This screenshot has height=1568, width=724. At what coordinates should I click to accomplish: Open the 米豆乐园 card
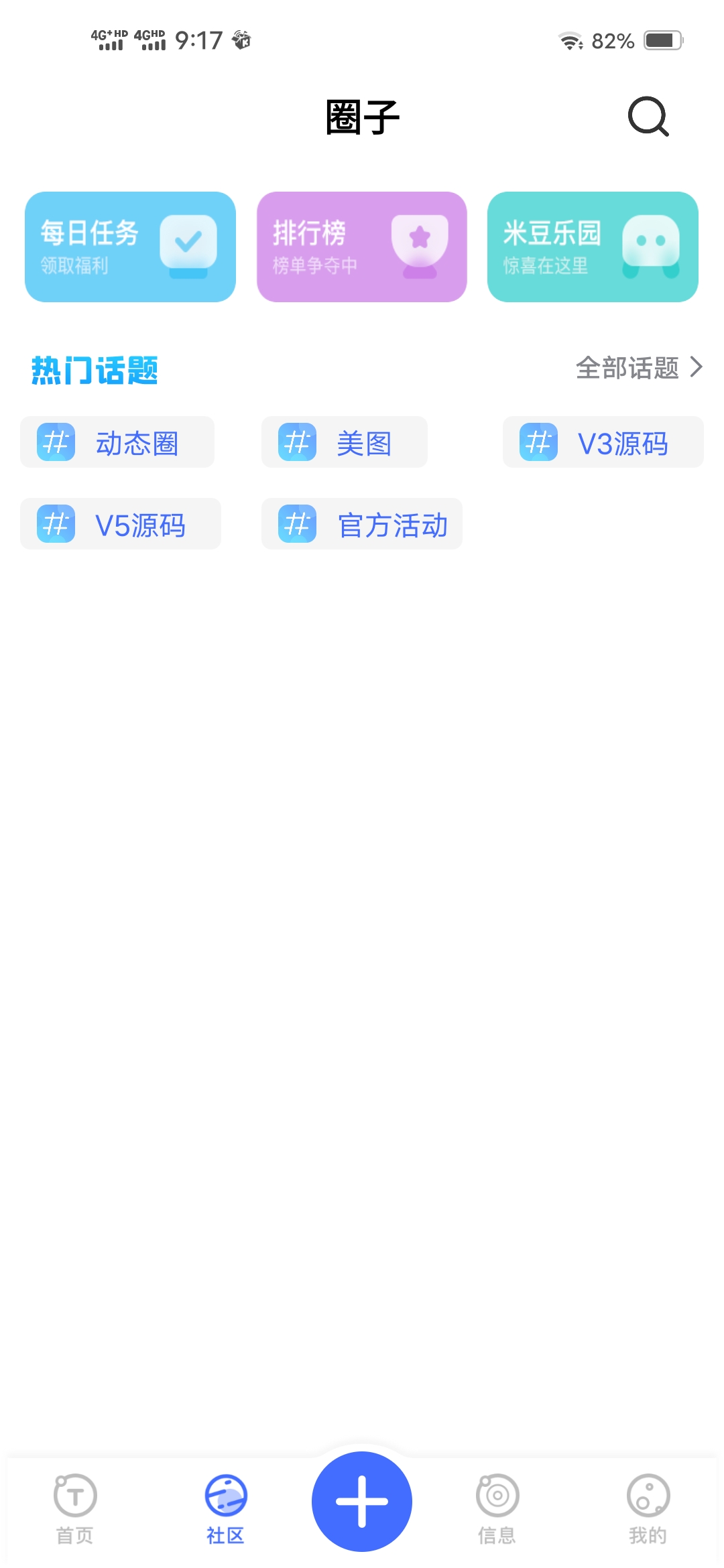point(593,247)
